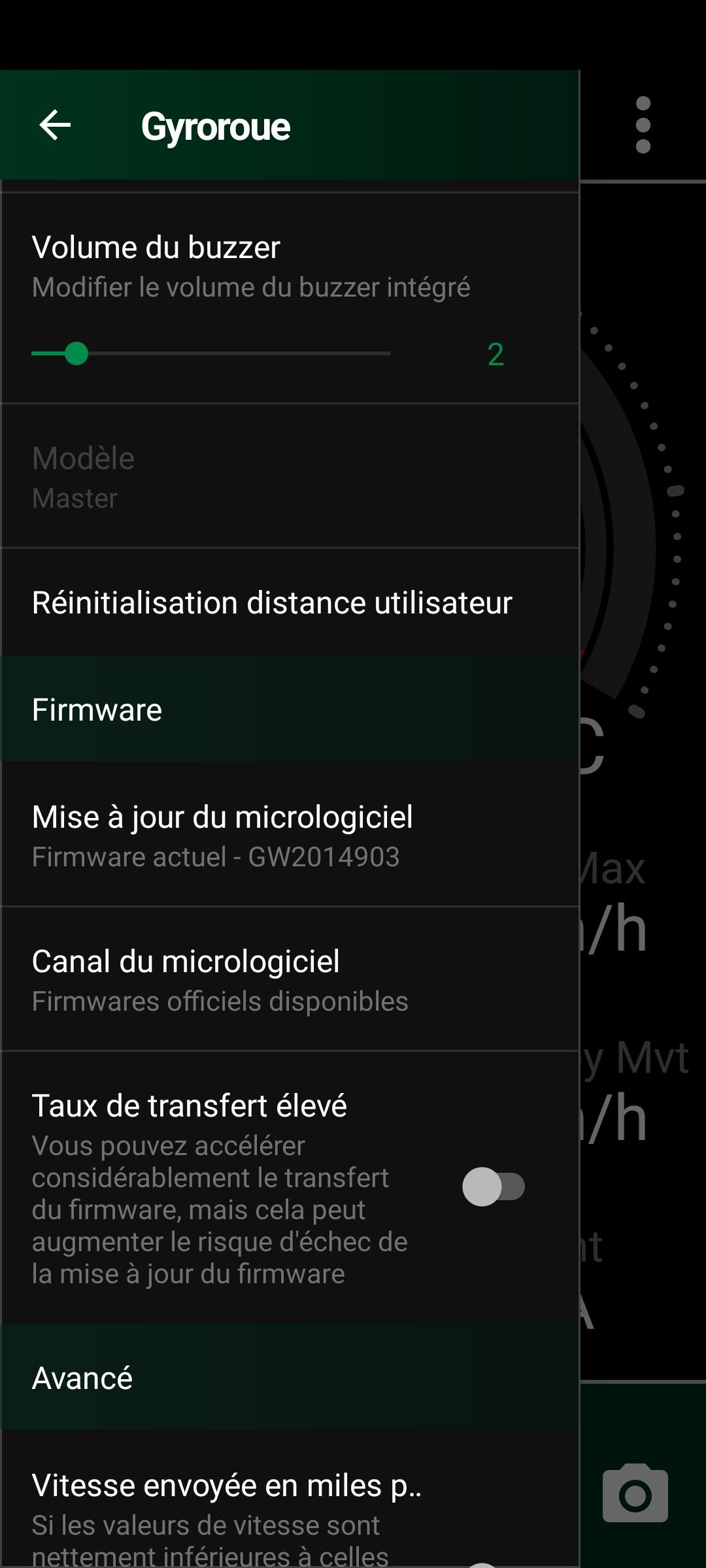The height and width of the screenshot is (1568, 706).
Task: Open Mise à jour du micrologiciel
Action: coord(290,834)
